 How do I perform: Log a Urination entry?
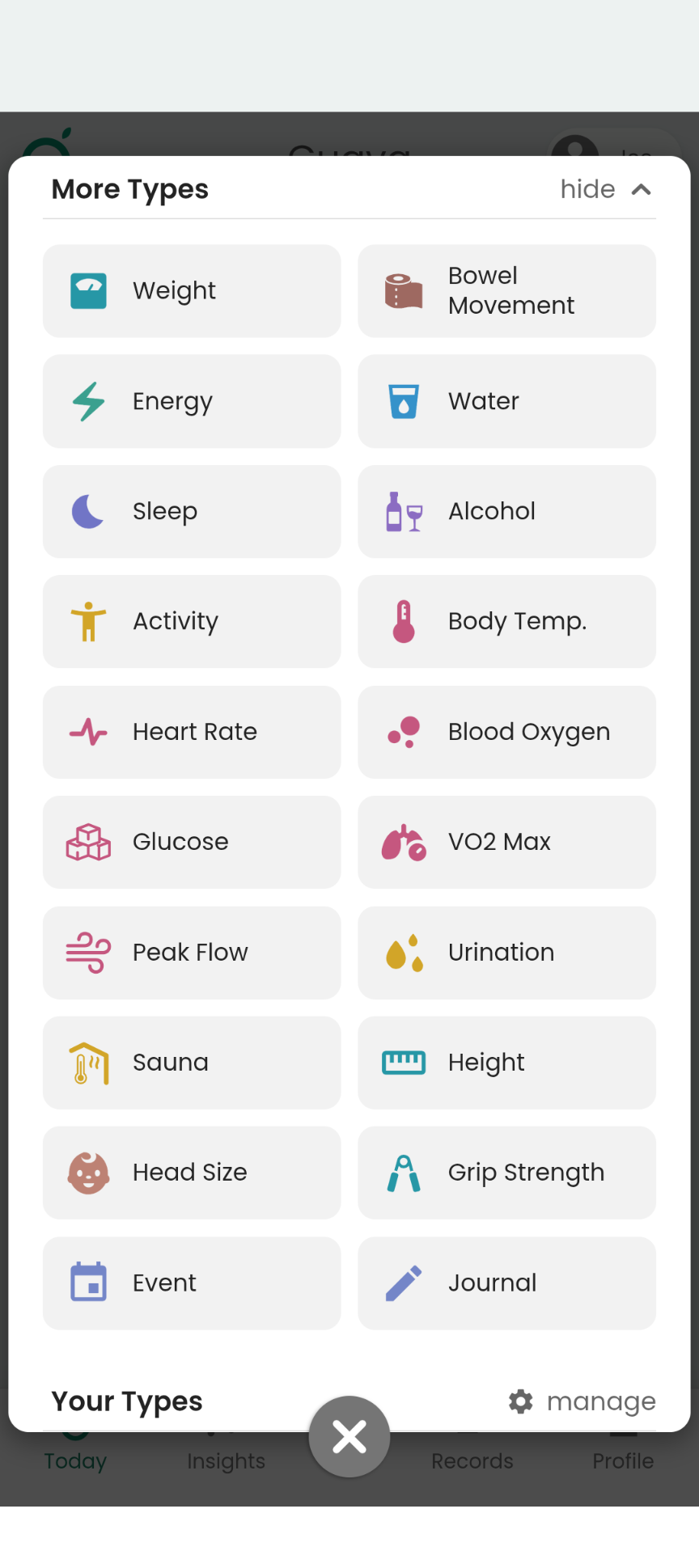pos(506,953)
